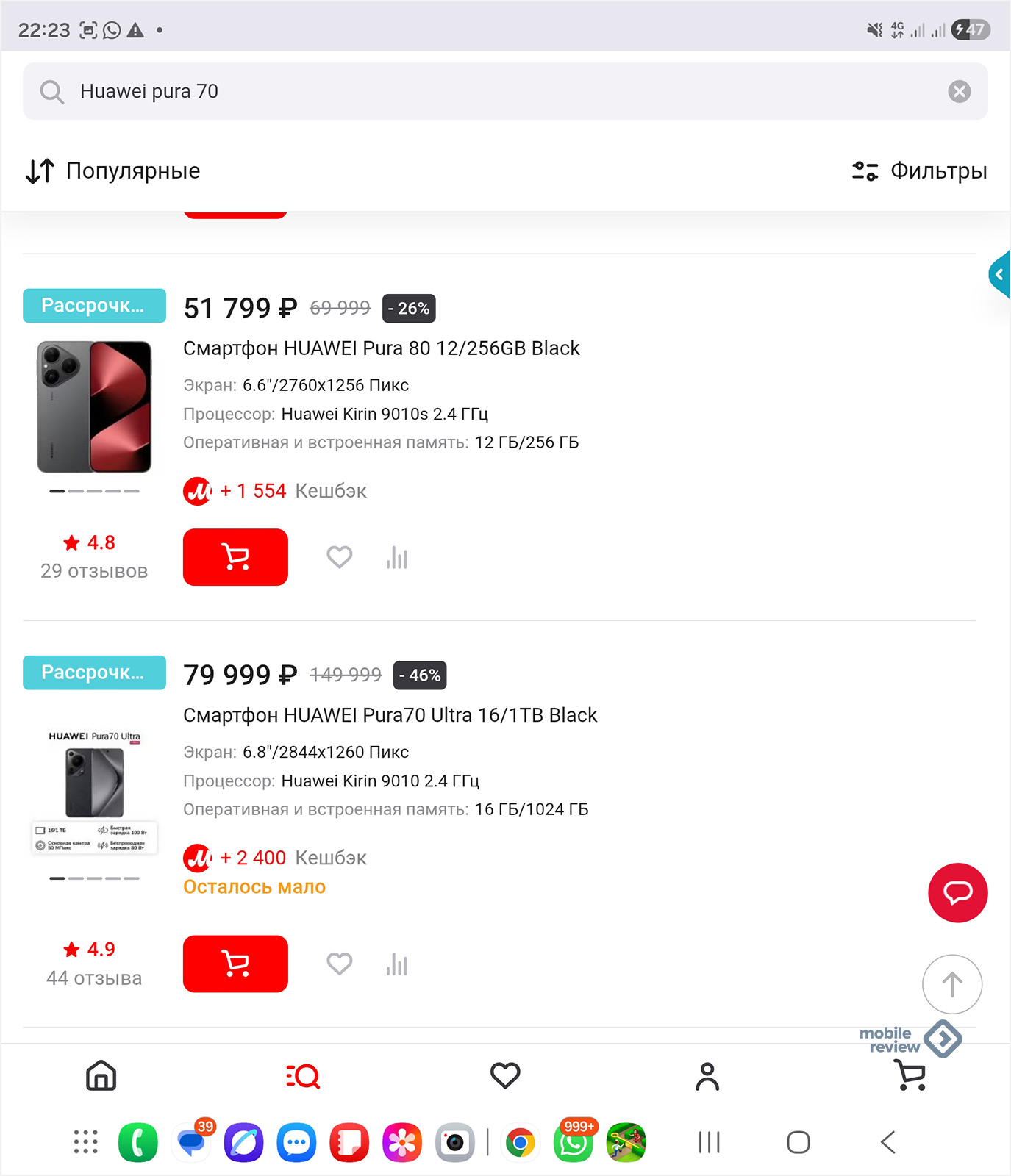
Task: Open the Популярные sorting options
Action: pos(113,171)
